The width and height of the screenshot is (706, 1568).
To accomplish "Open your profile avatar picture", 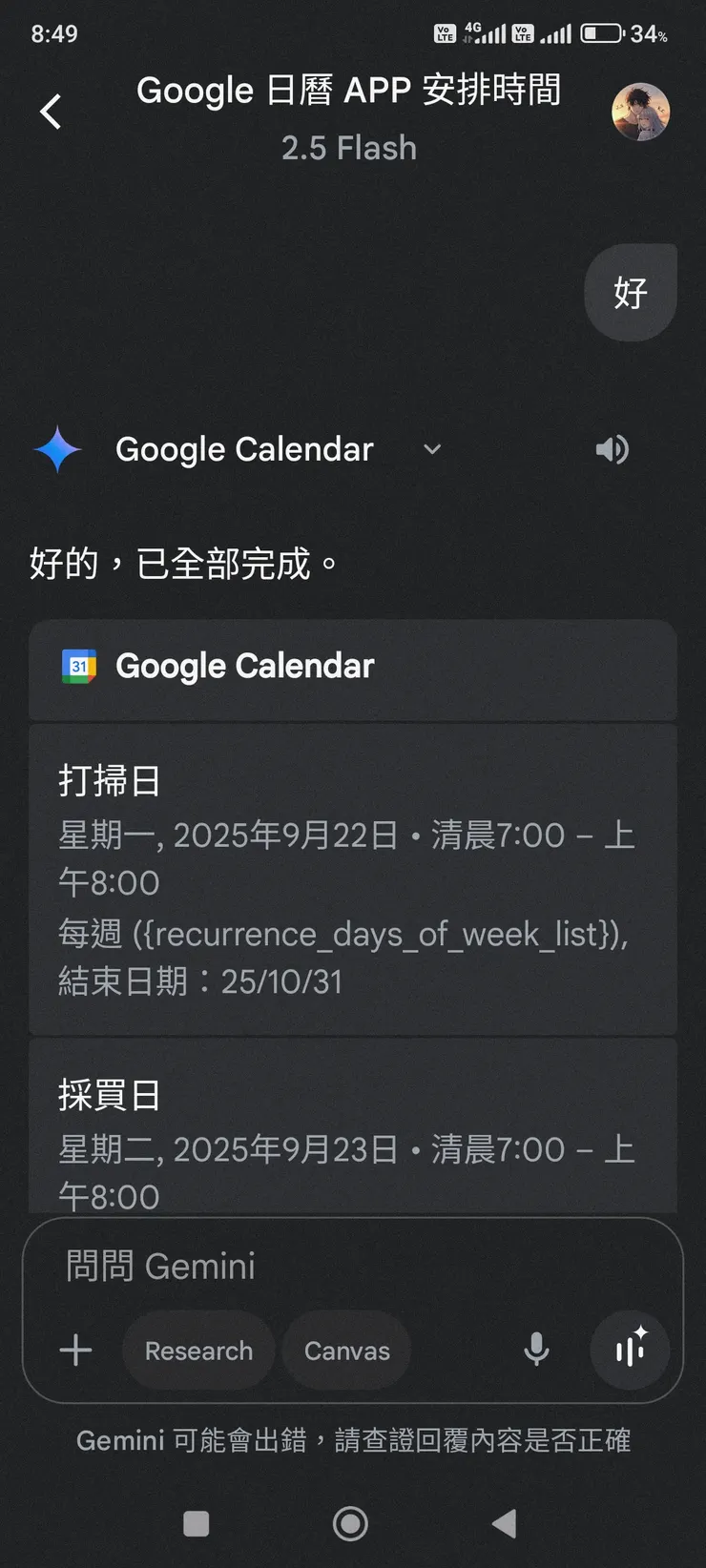I will click(642, 111).
